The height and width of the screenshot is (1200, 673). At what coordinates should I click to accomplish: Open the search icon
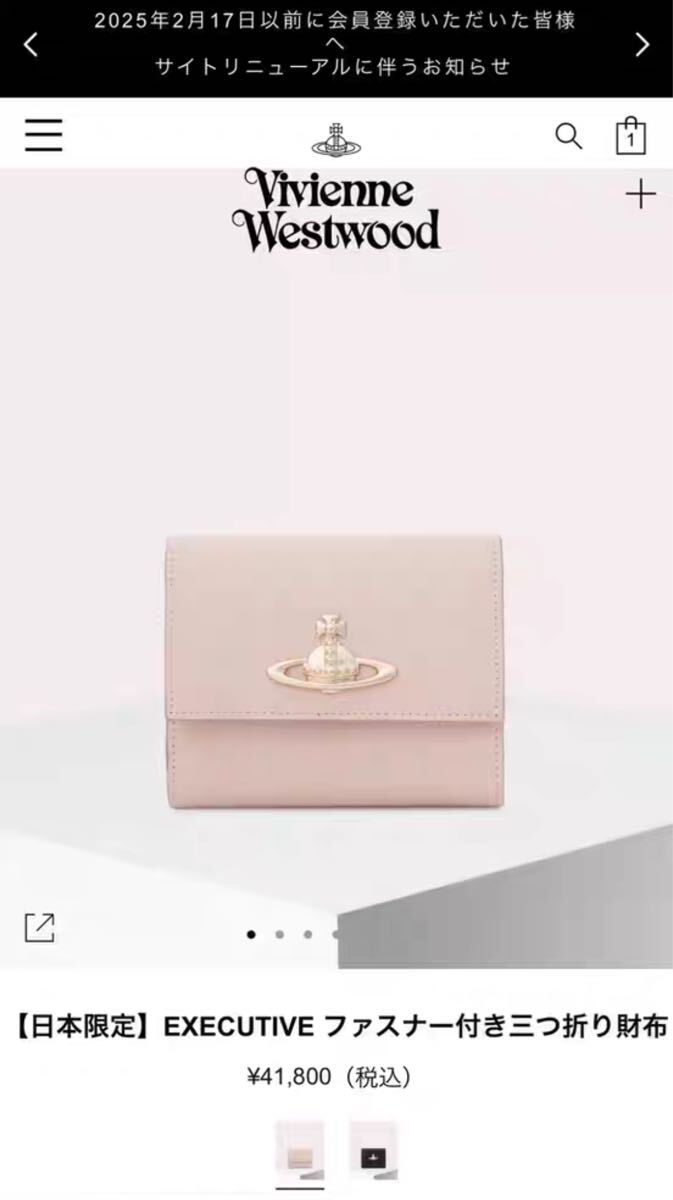pyautogui.click(x=568, y=136)
